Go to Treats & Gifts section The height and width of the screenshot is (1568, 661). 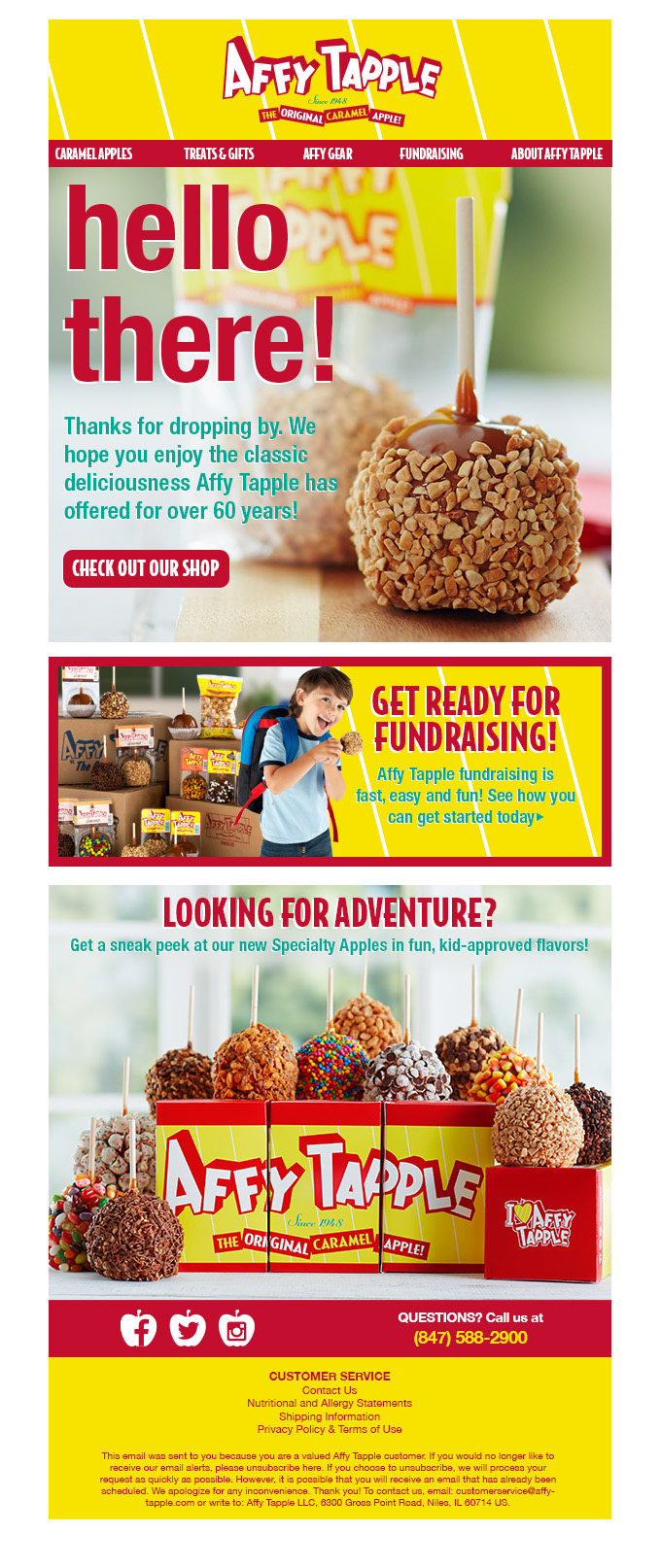[x=219, y=153]
